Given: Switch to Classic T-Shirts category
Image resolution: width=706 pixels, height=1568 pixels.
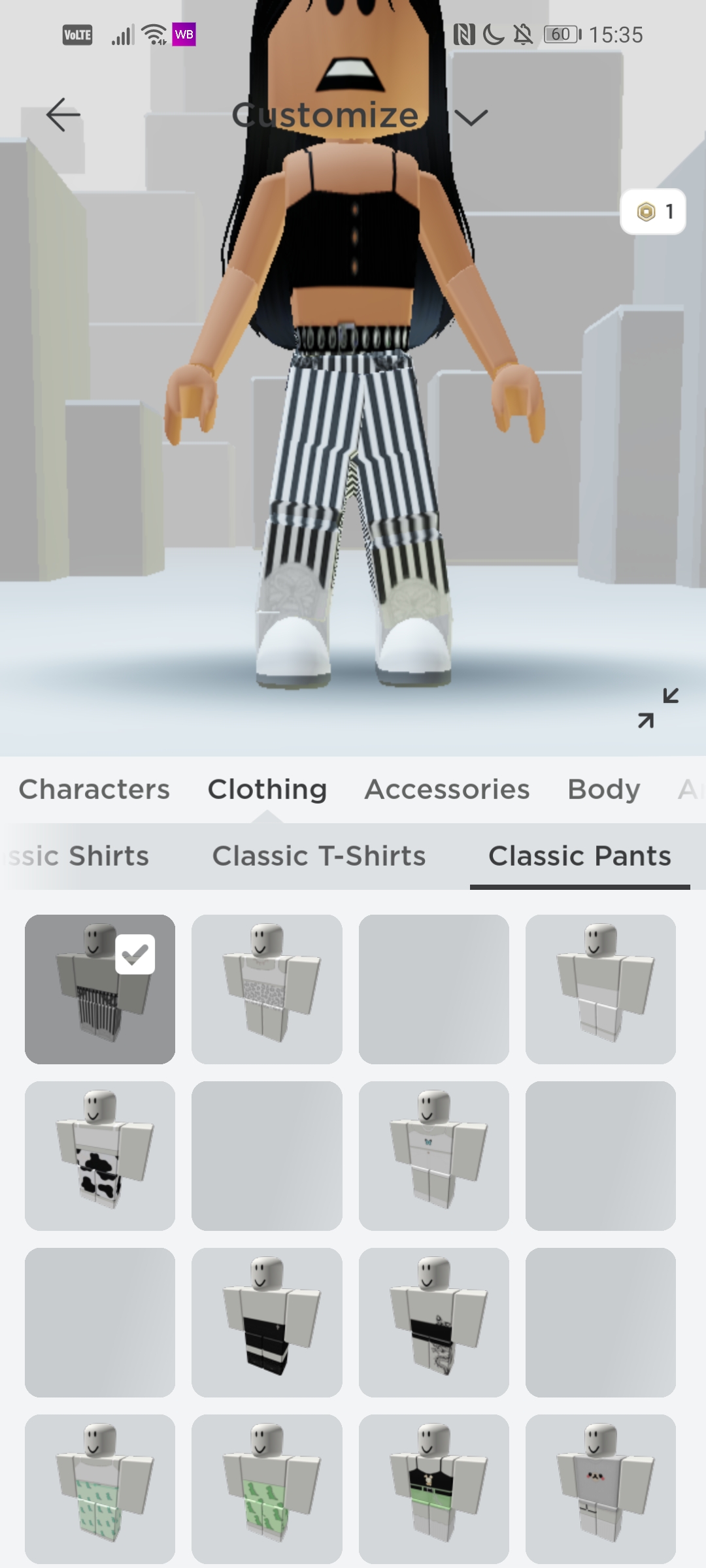Looking at the screenshot, I should pos(319,856).
